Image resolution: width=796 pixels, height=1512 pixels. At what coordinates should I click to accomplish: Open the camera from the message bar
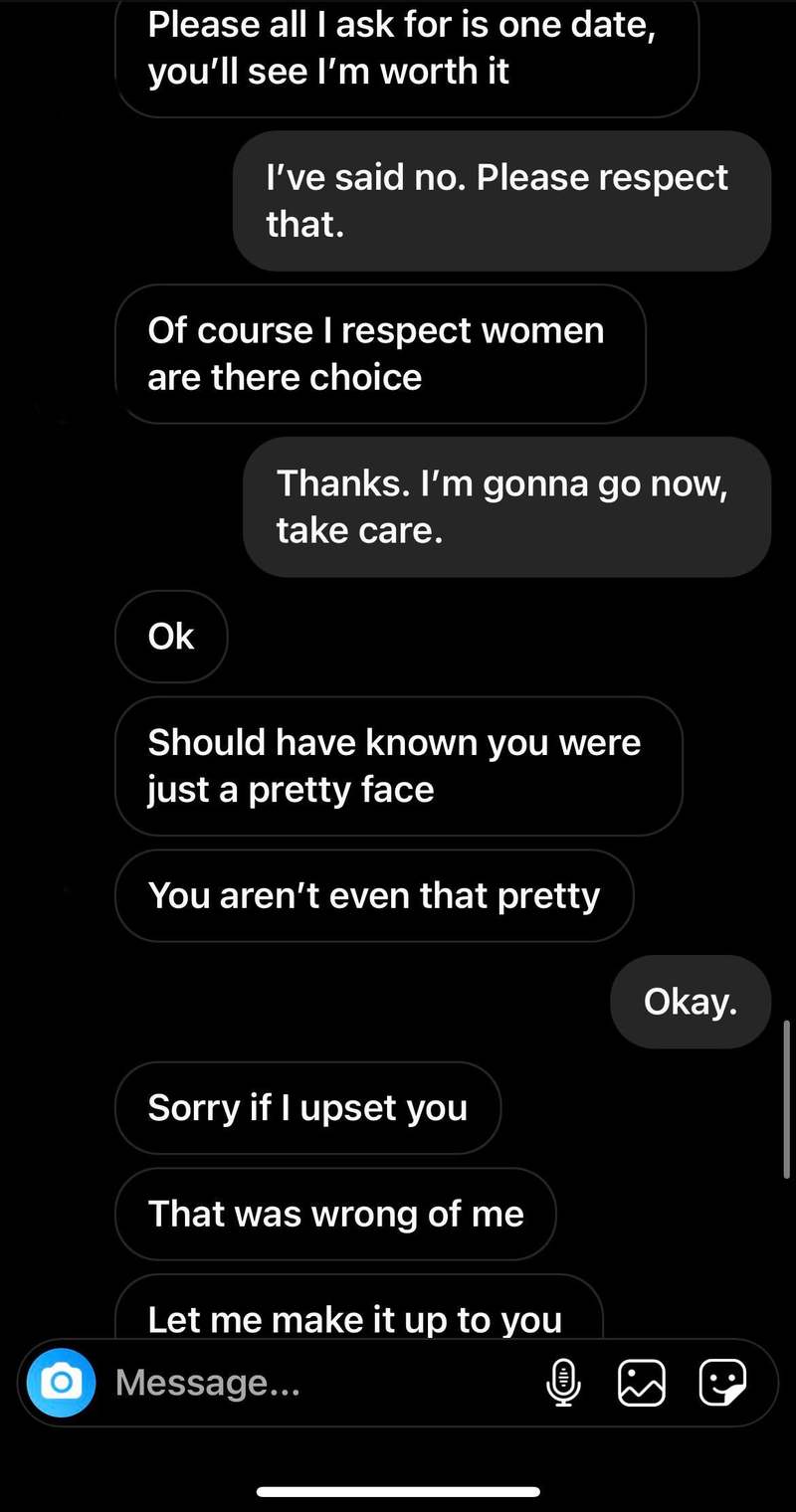pos(61,1382)
